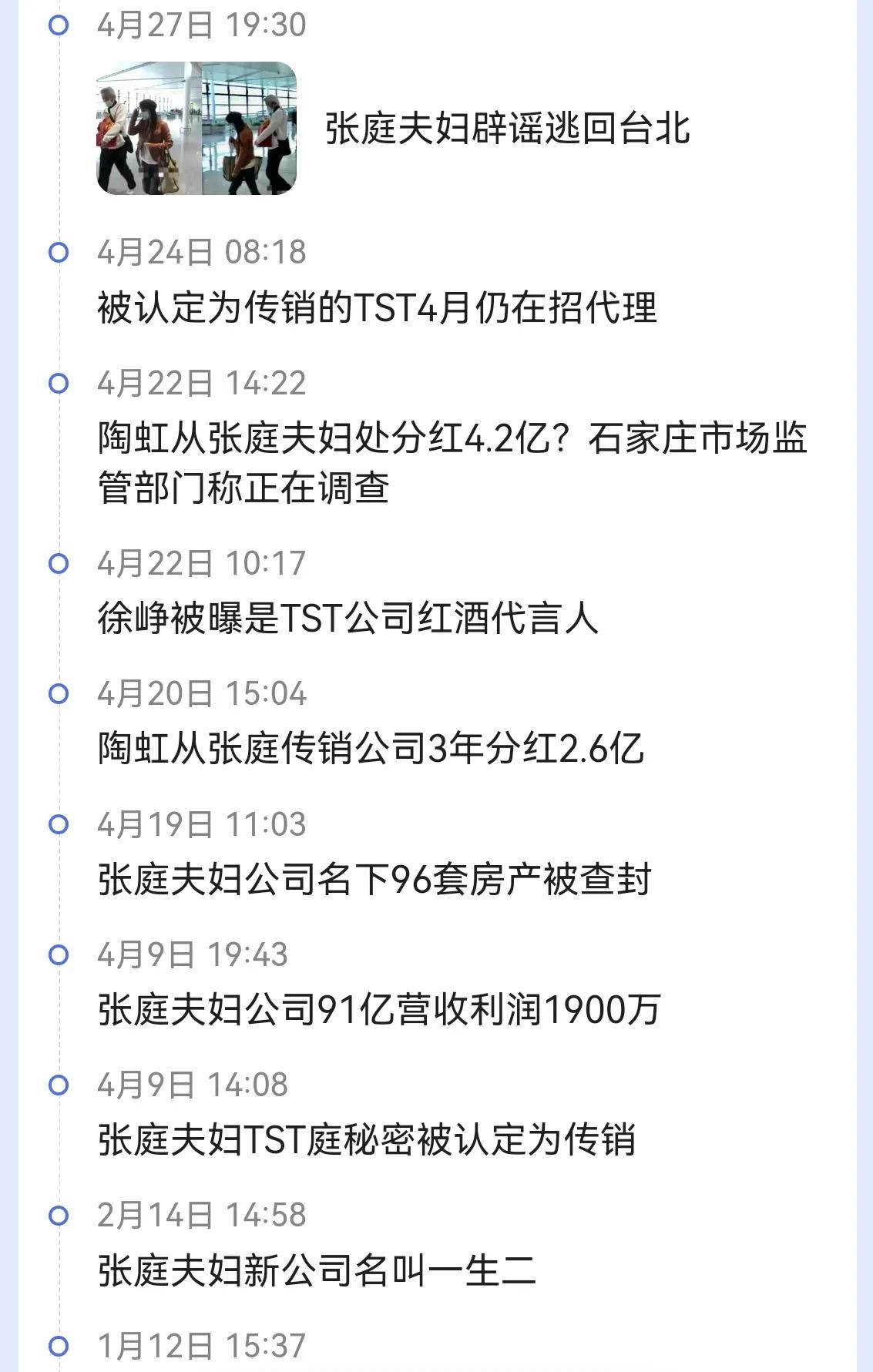Select the timeline node at 4月20日 15:04
The image size is (873, 1372).
tap(58, 693)
